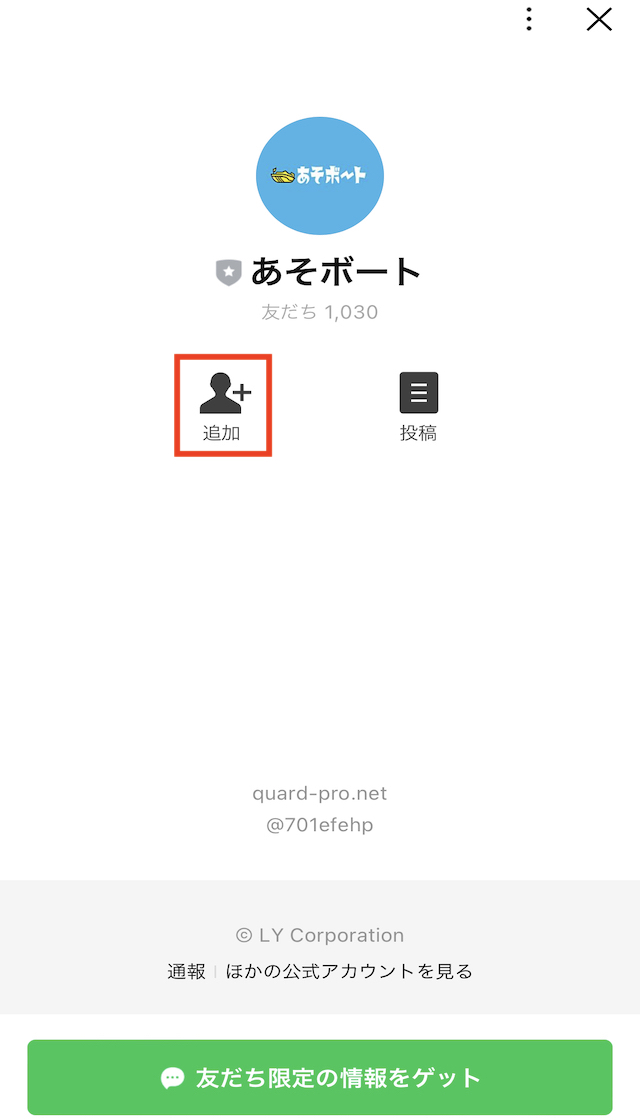Report this account via 通報

point(186,971)
